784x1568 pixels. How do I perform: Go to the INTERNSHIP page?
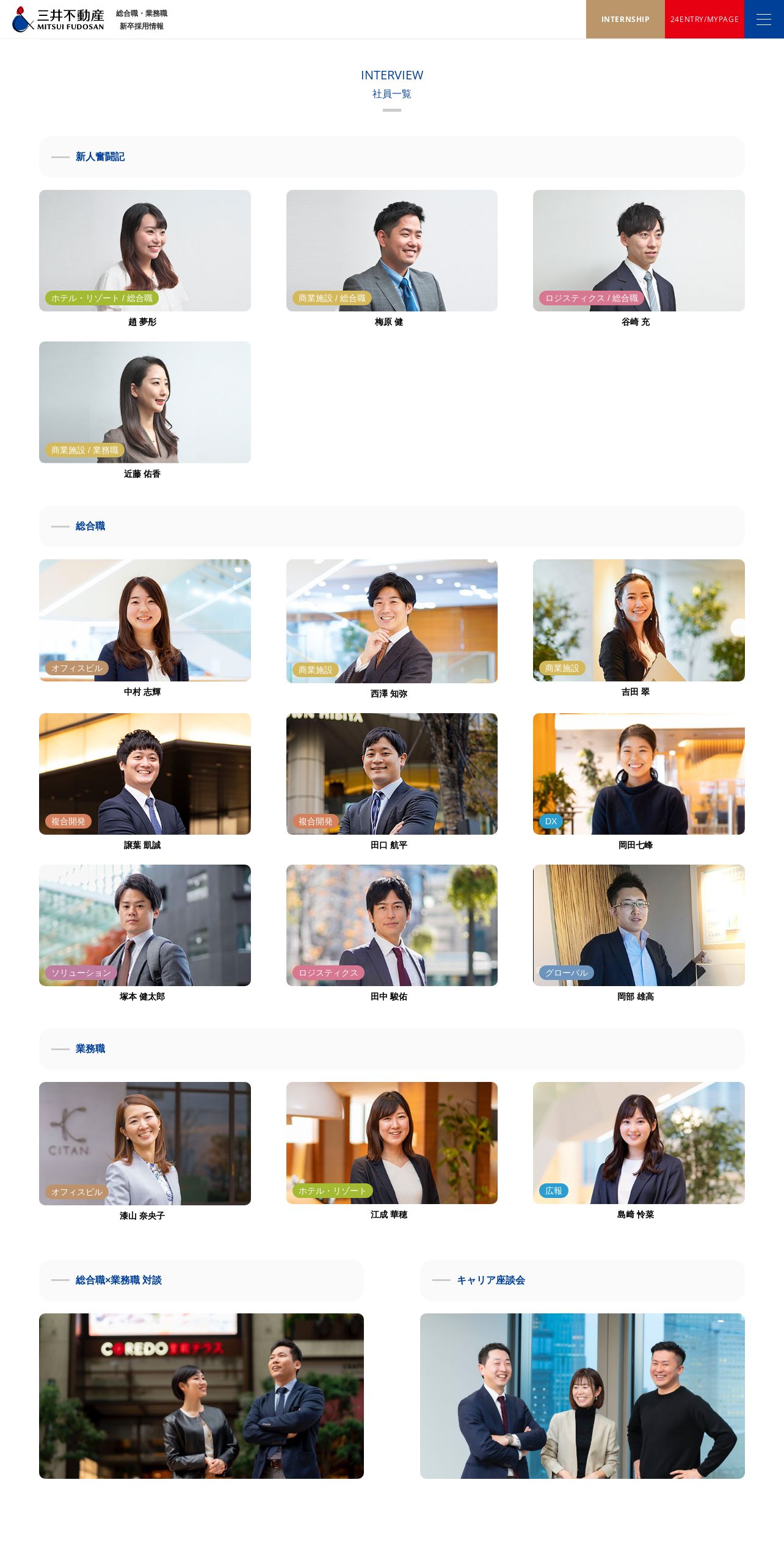click(625, 19)
